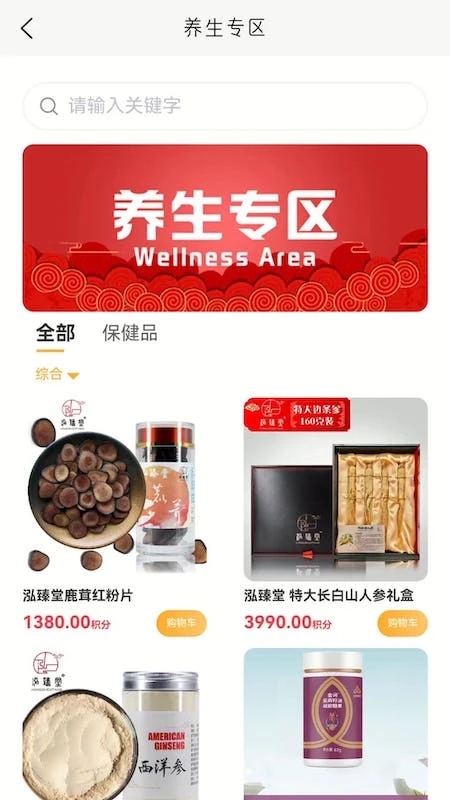The image size is (450, 800).
Task: Tap the keyword search field
Action: coord(225,106)
